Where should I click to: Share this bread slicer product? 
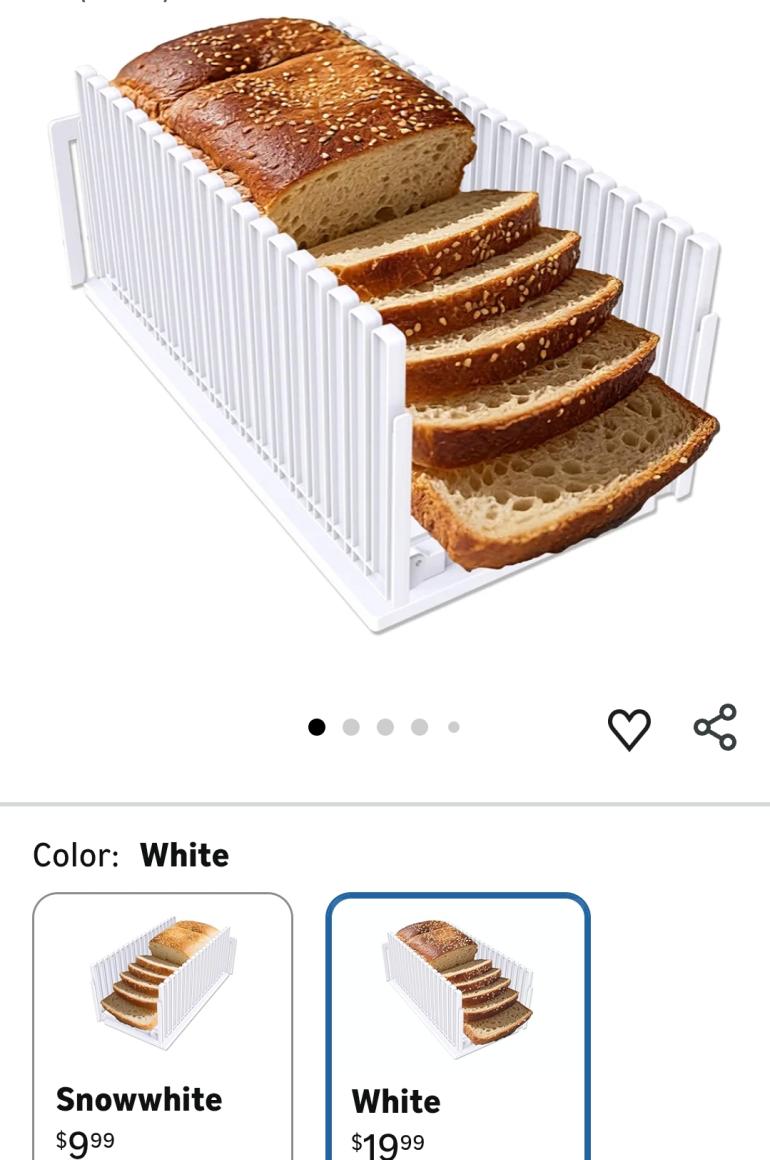point(715,727)
